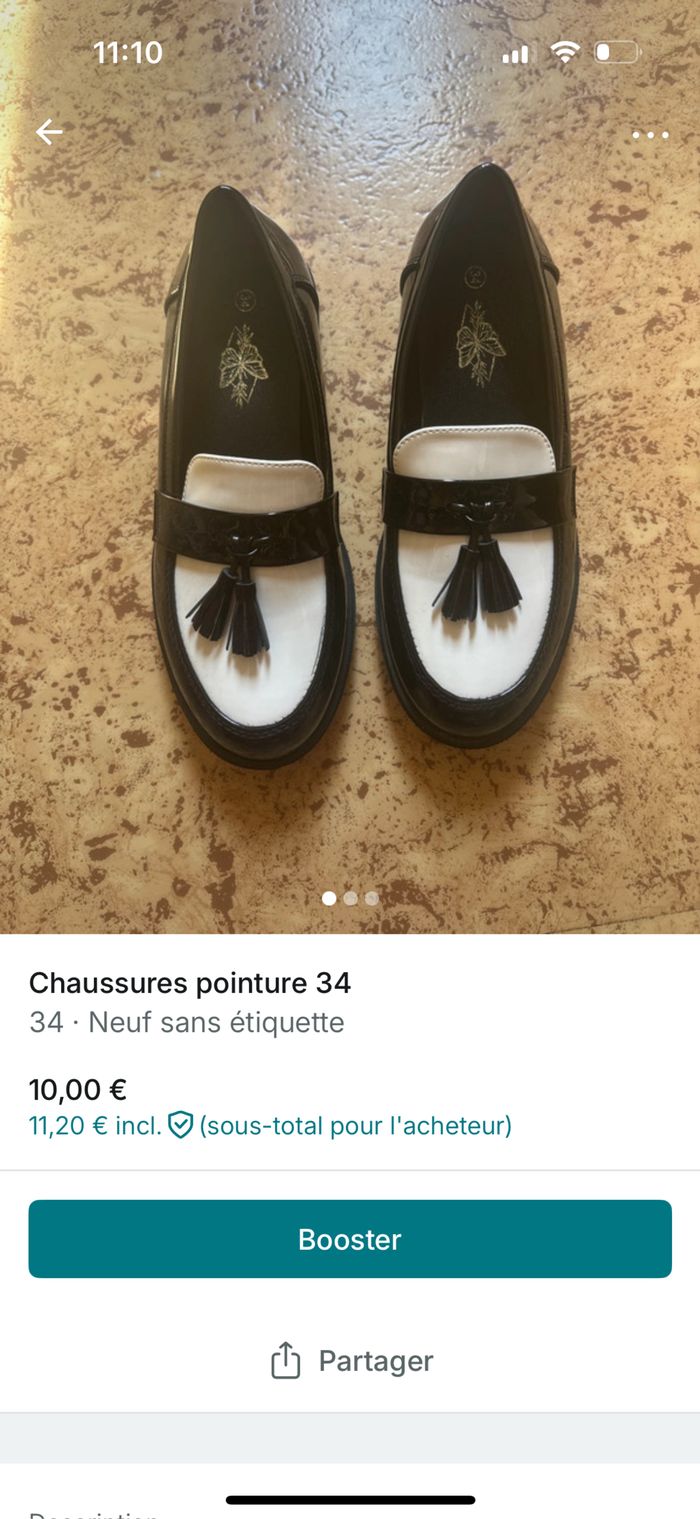Share the listing with Partager
The width and height of the screenshot is (700, 1519).
[x=351, y=1361]
